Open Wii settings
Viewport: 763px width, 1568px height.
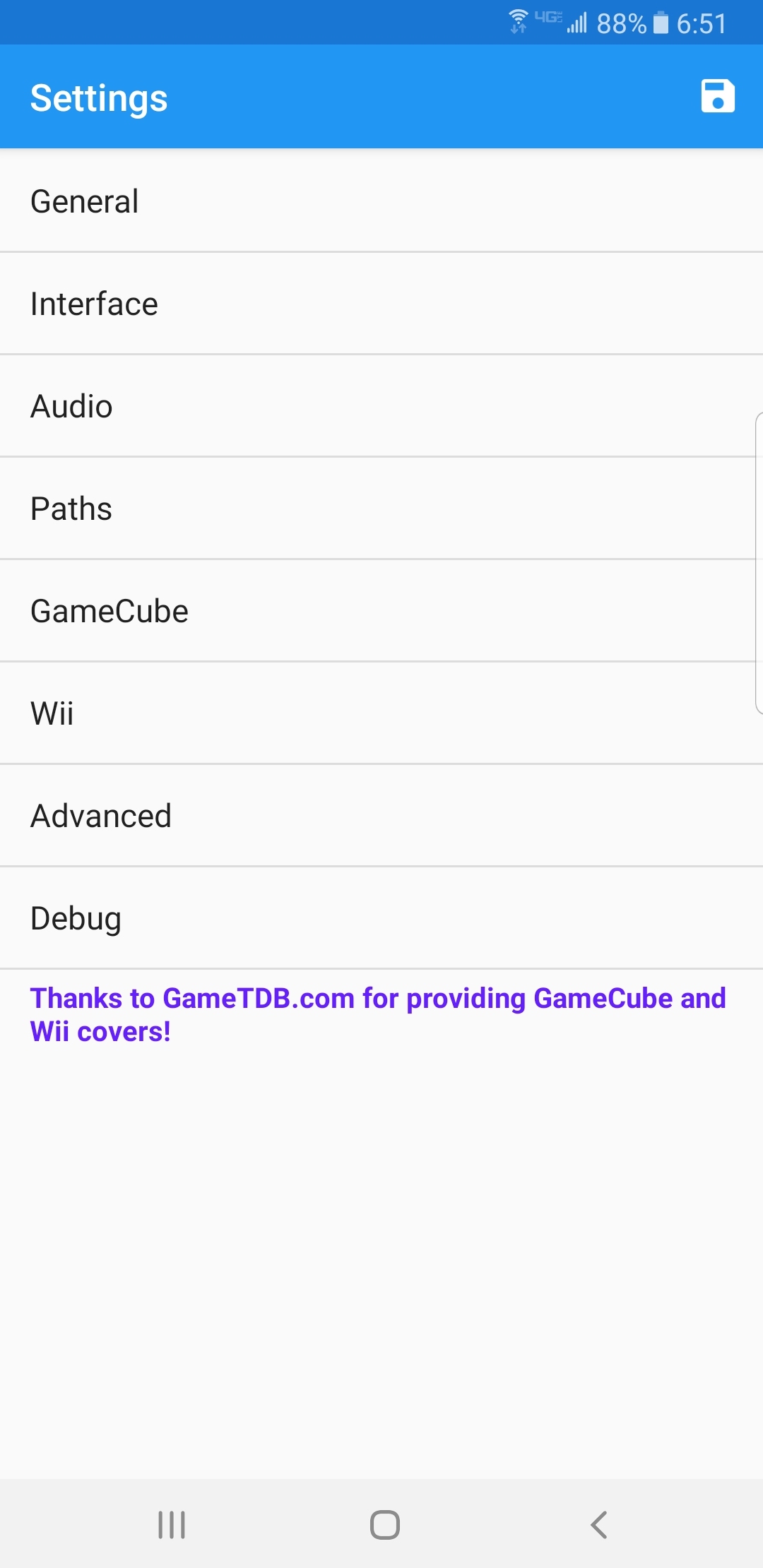(53, 713)
